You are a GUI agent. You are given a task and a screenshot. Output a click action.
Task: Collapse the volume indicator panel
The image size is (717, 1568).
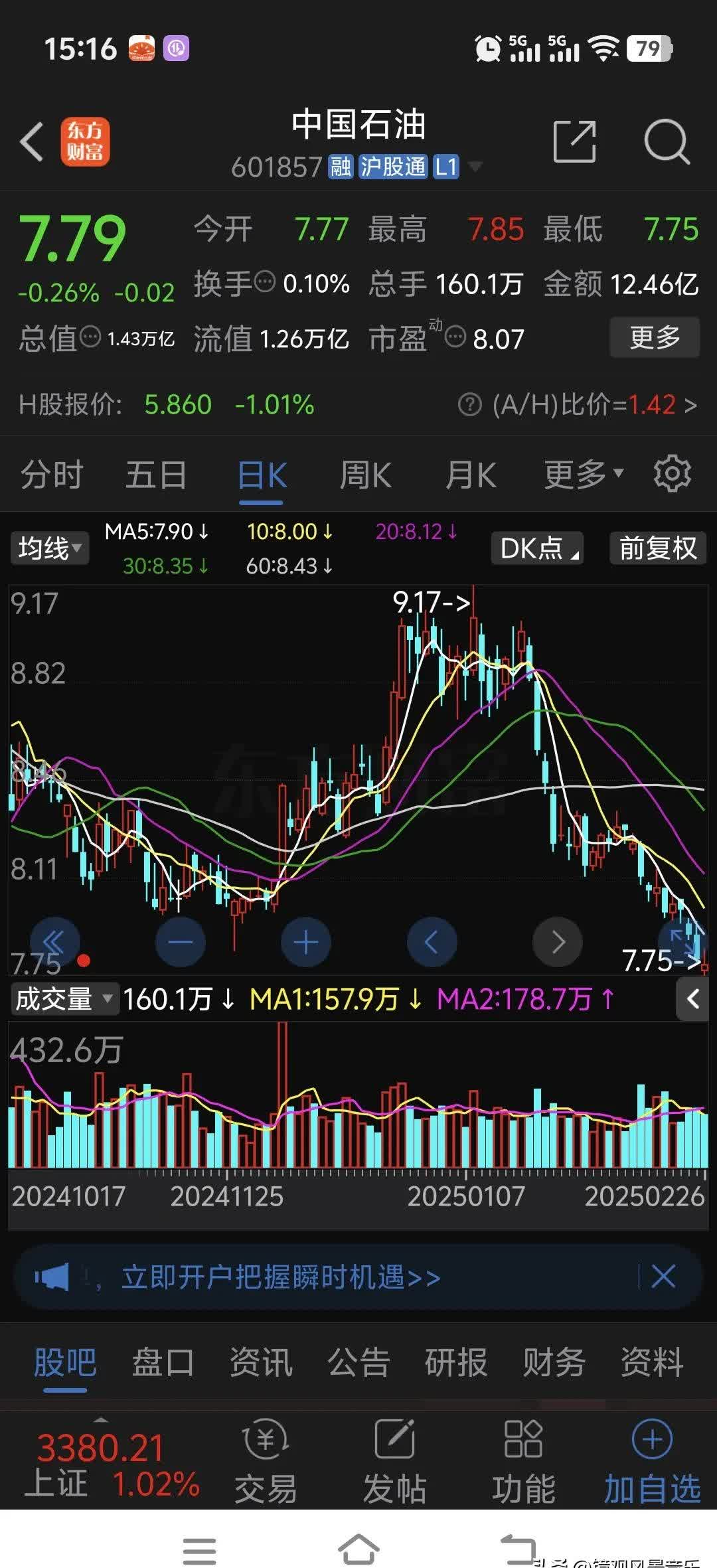692,1000
